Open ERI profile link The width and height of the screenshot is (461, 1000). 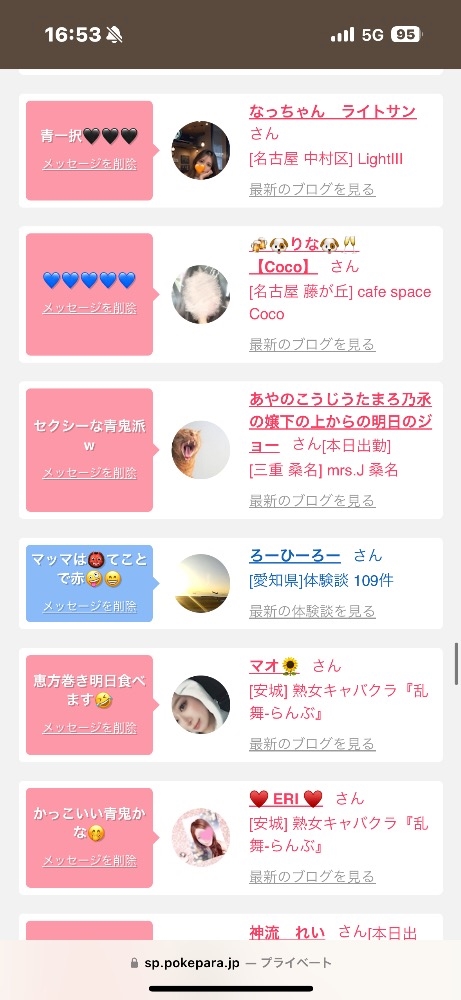[286, 798]
